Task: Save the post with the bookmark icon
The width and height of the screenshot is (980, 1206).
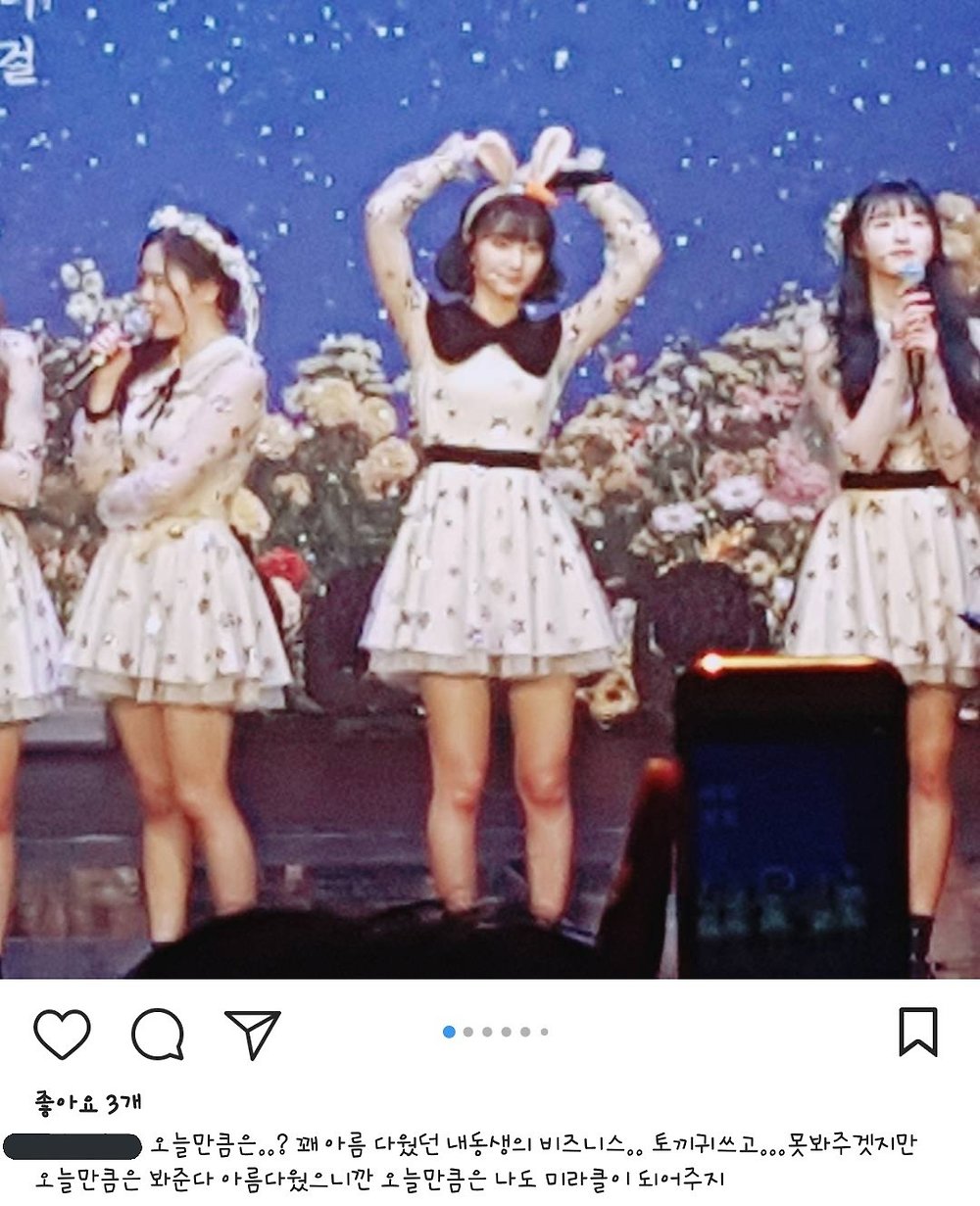Action: (917, 1032)
